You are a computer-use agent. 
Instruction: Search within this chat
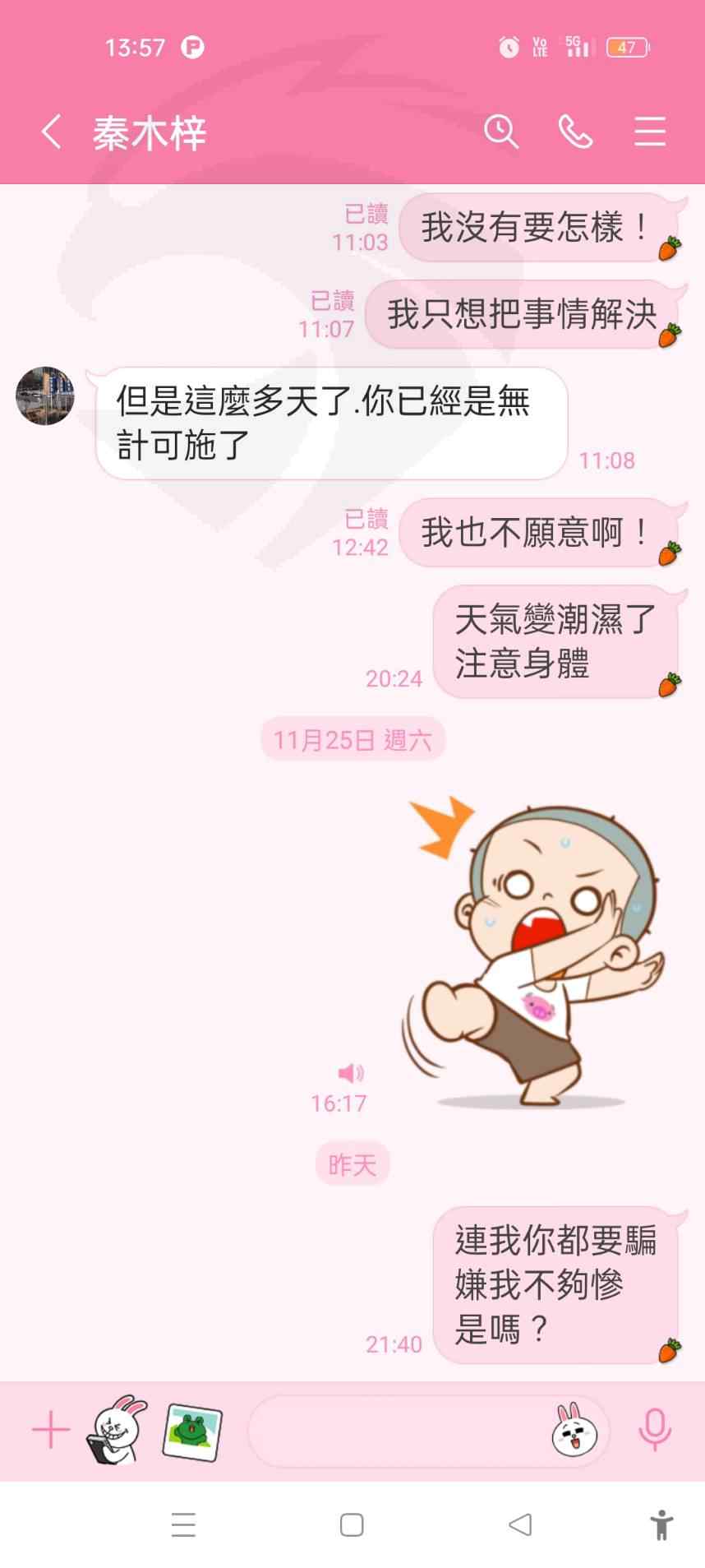(500, 132)
